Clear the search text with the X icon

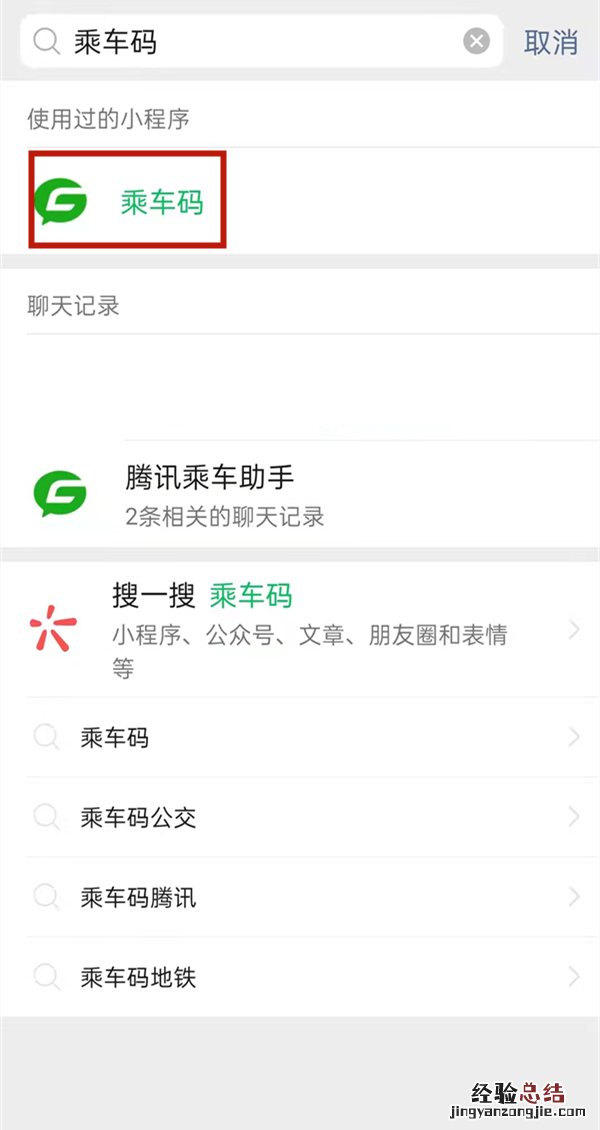pos(477,42)
